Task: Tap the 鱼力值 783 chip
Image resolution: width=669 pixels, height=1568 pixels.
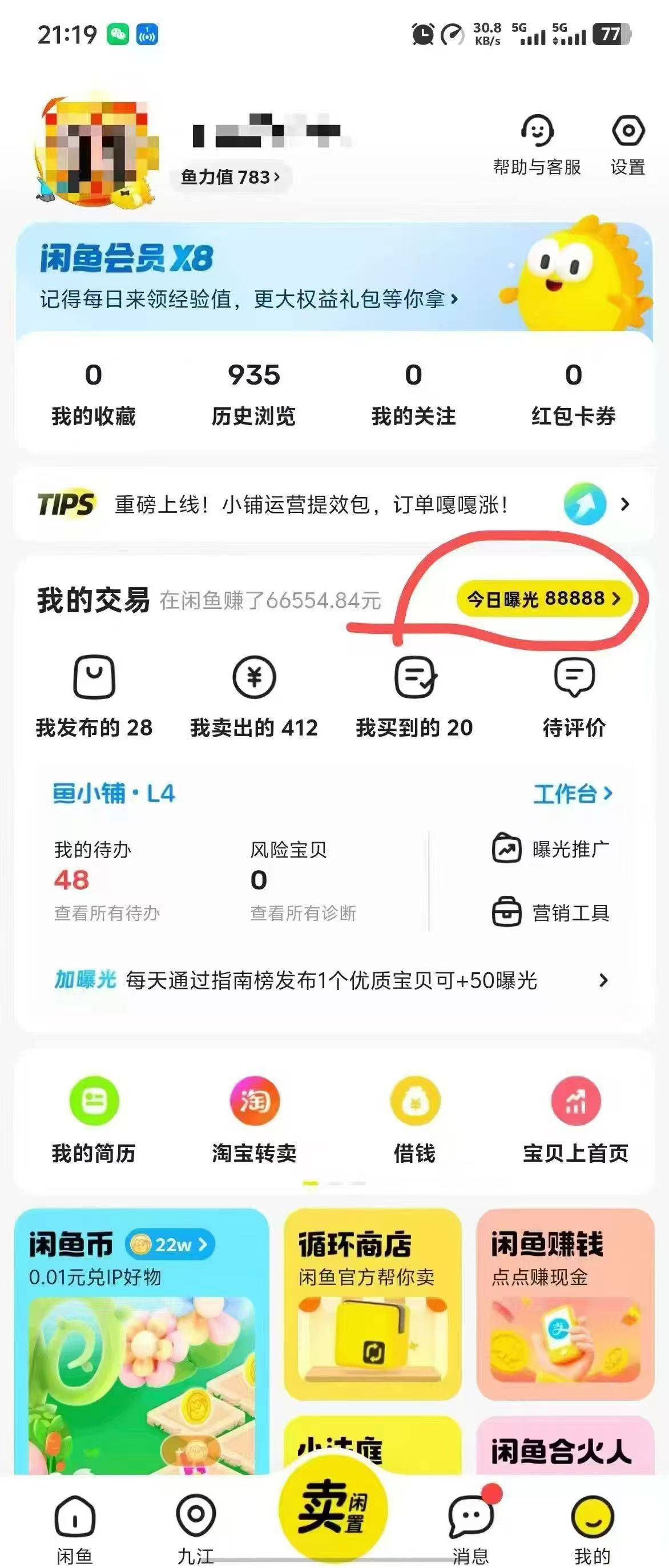Action: click(x=230, y=177)
